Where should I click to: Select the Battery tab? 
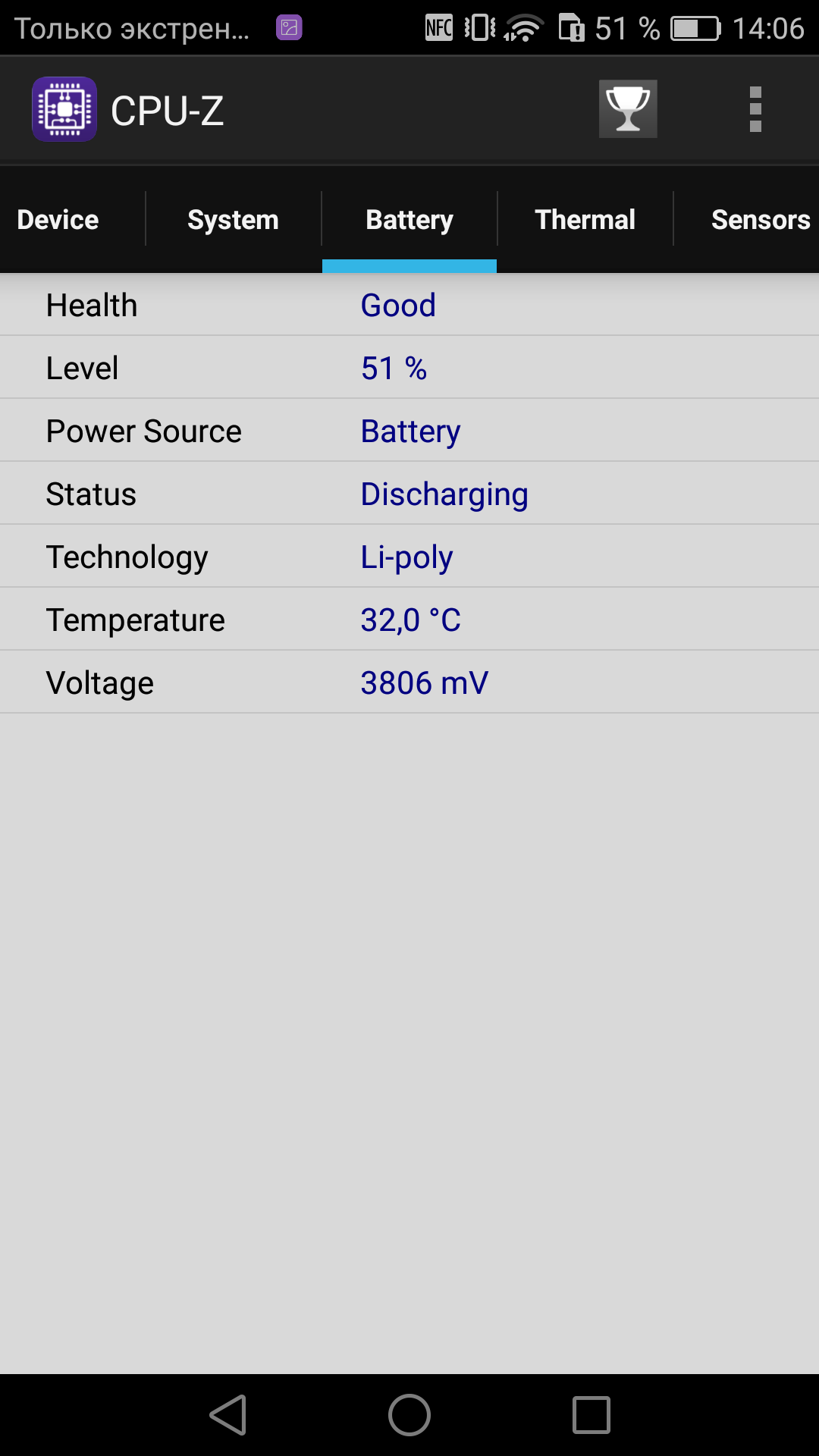tap(409, 220)
